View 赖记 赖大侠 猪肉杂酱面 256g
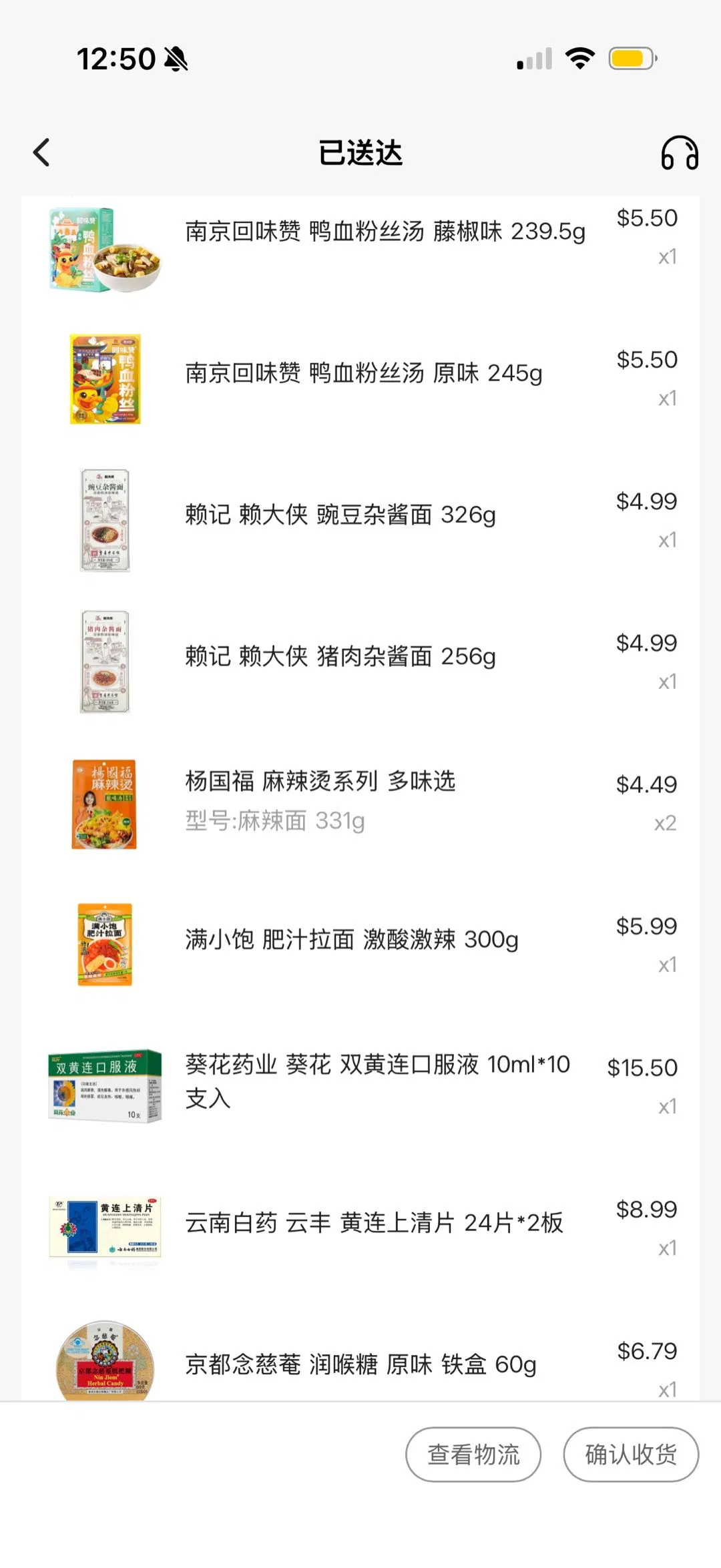This screenshot has width=721, height=1568. click(x=340, y=657)
